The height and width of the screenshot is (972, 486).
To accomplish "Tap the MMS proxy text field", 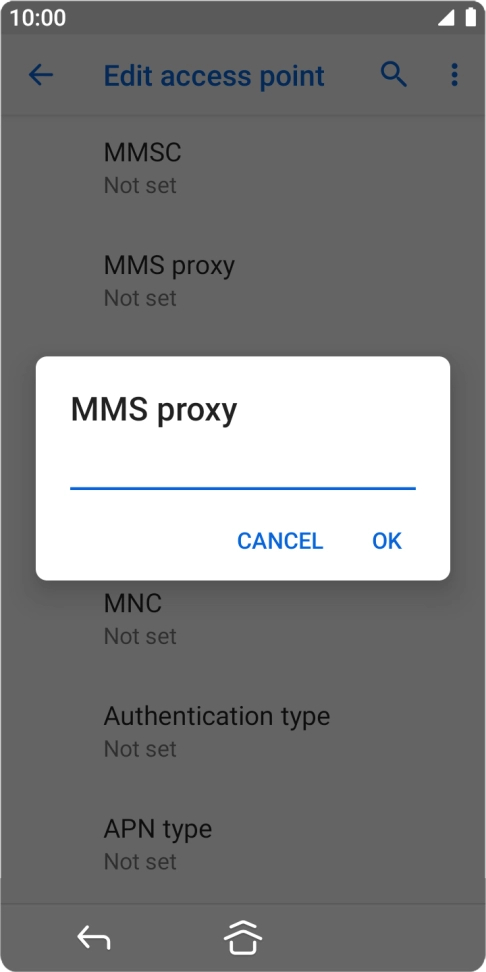I will coord(242,471).
